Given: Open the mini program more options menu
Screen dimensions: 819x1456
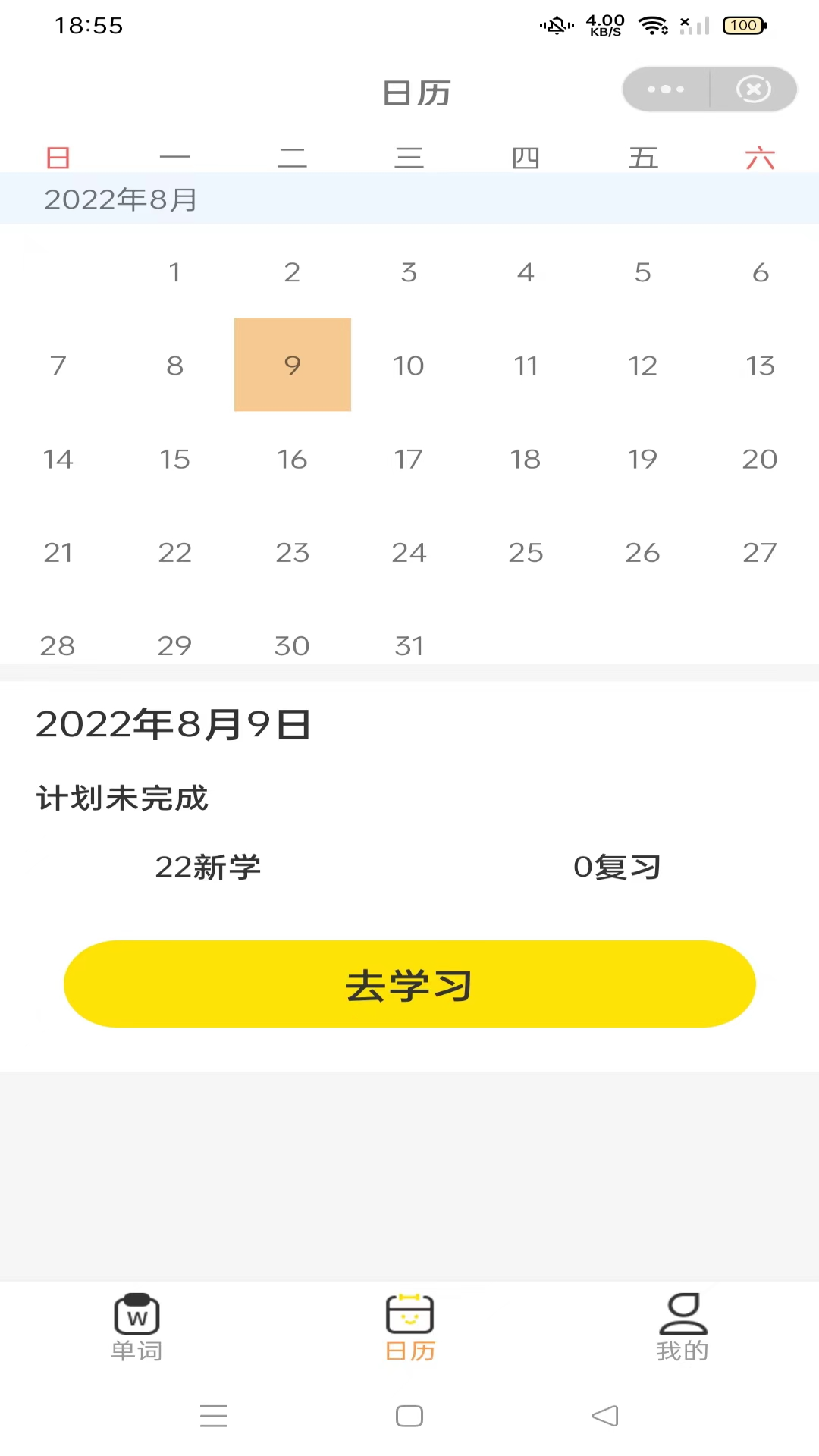Looking at the screenshot, I should coord(666,89).
